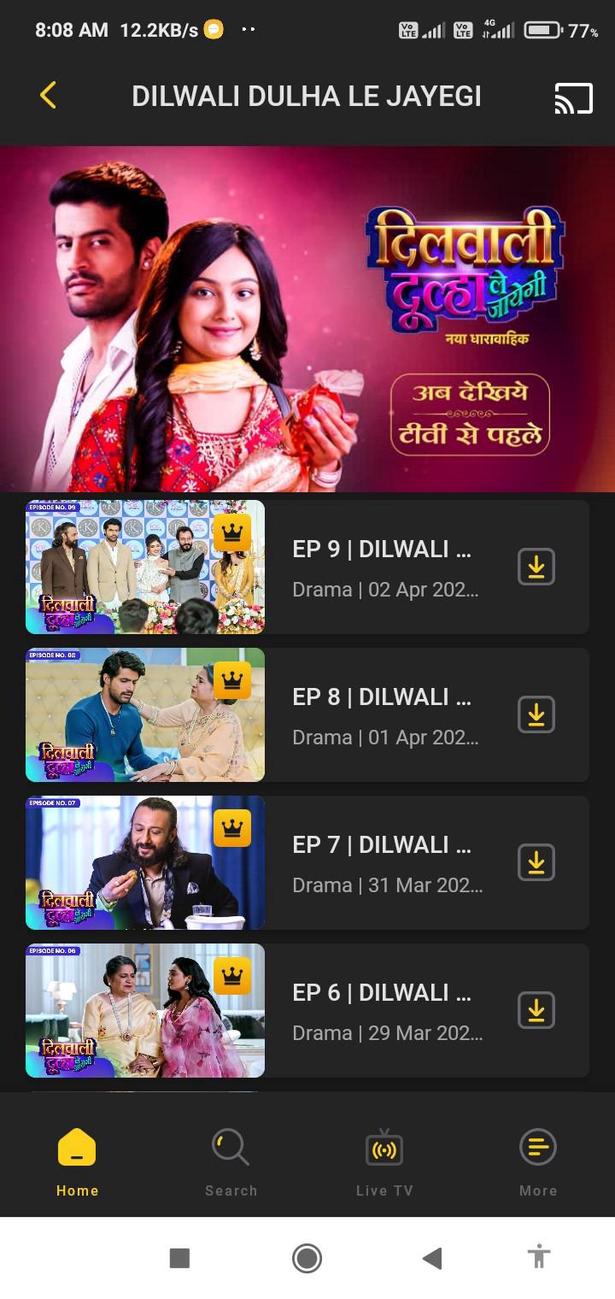Open recent apps from navigation bar
Viewport: 615px width, 1299px height.
pos(180,1258)
